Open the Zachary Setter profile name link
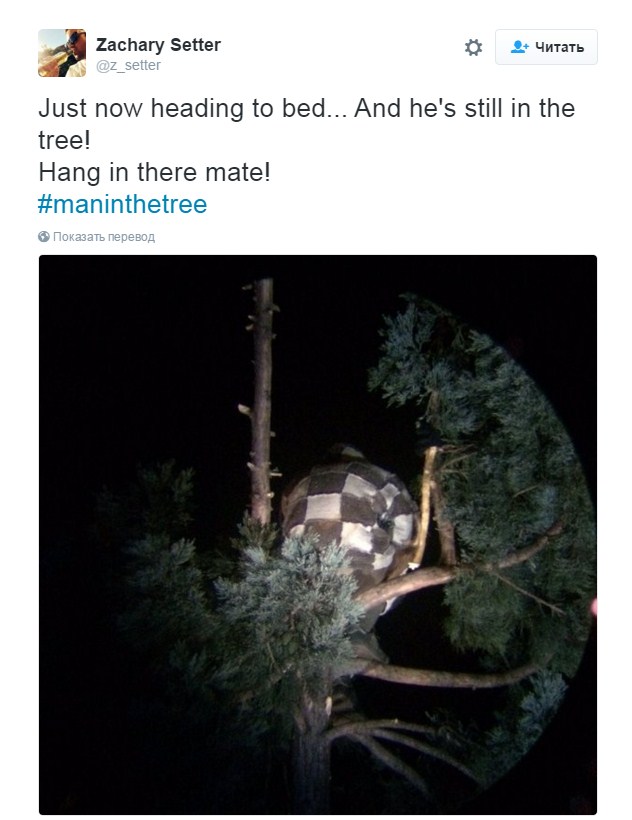This screenshot has height=820, width=632. (158, 45)
